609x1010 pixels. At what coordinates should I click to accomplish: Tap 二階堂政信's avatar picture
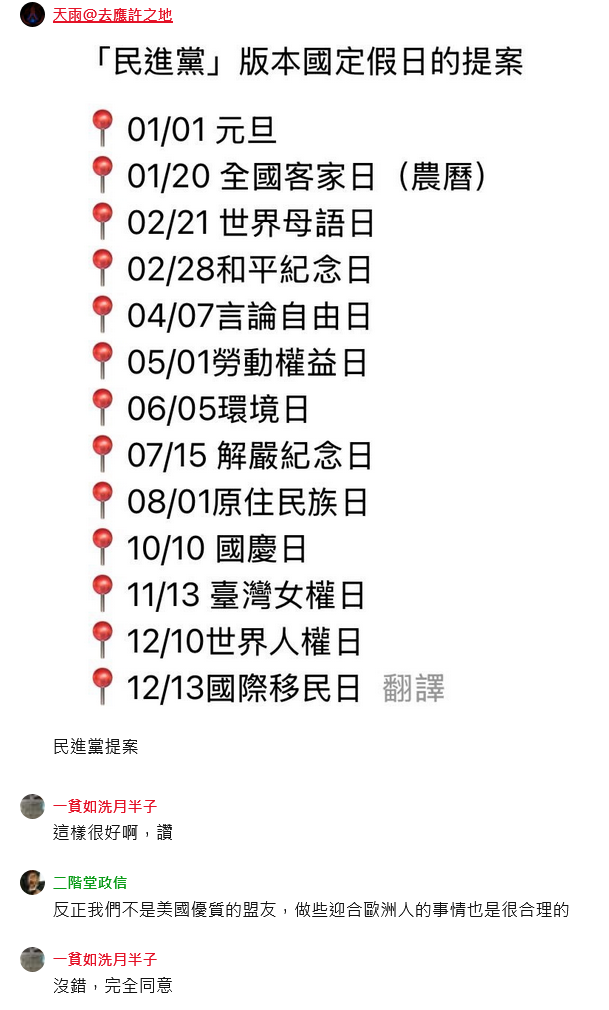pos(32,882)
